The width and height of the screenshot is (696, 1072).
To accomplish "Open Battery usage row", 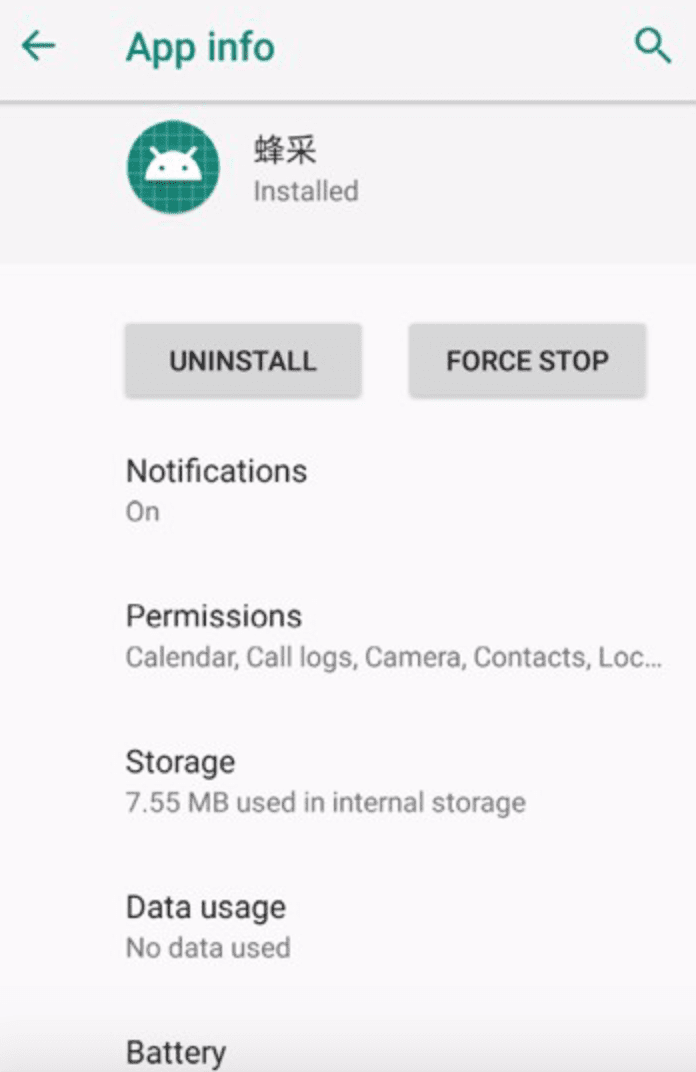I will (176, 1051).
